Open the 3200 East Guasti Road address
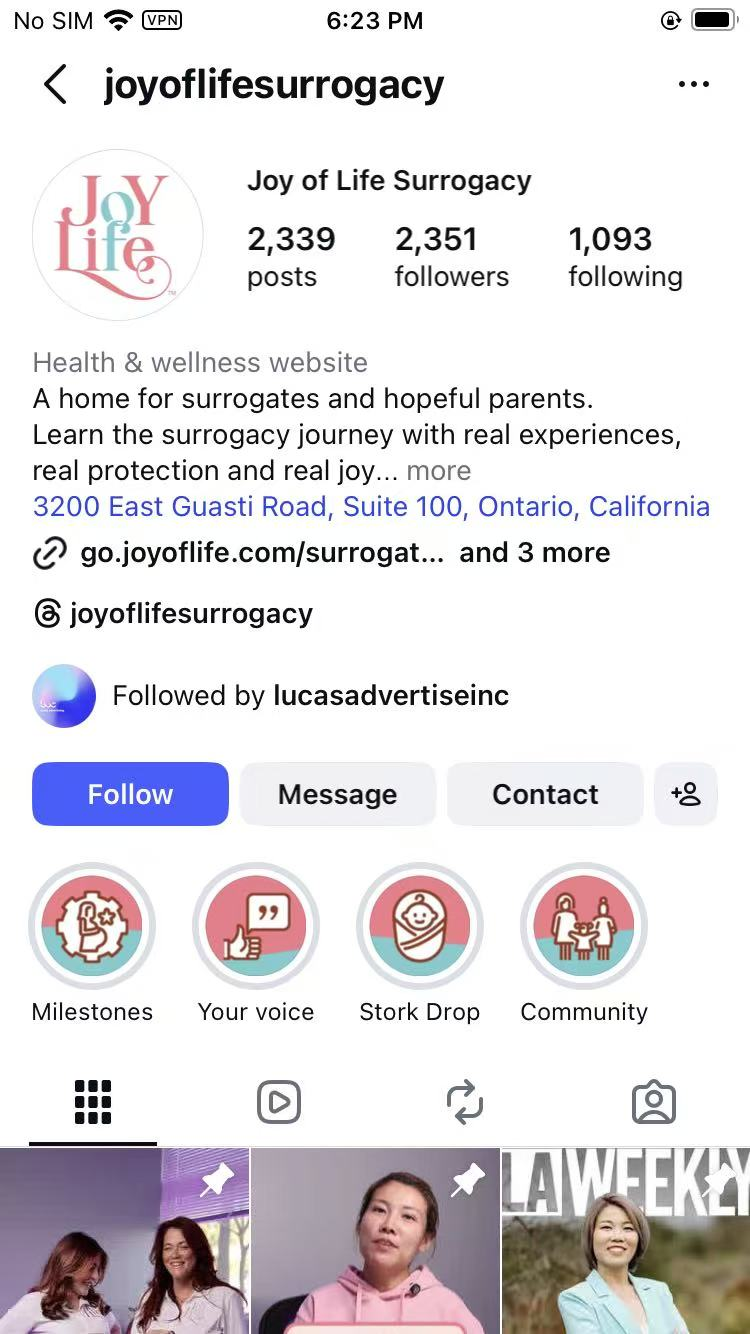Viewport: 750px width, 1334px height. click(x=371, y=506)
